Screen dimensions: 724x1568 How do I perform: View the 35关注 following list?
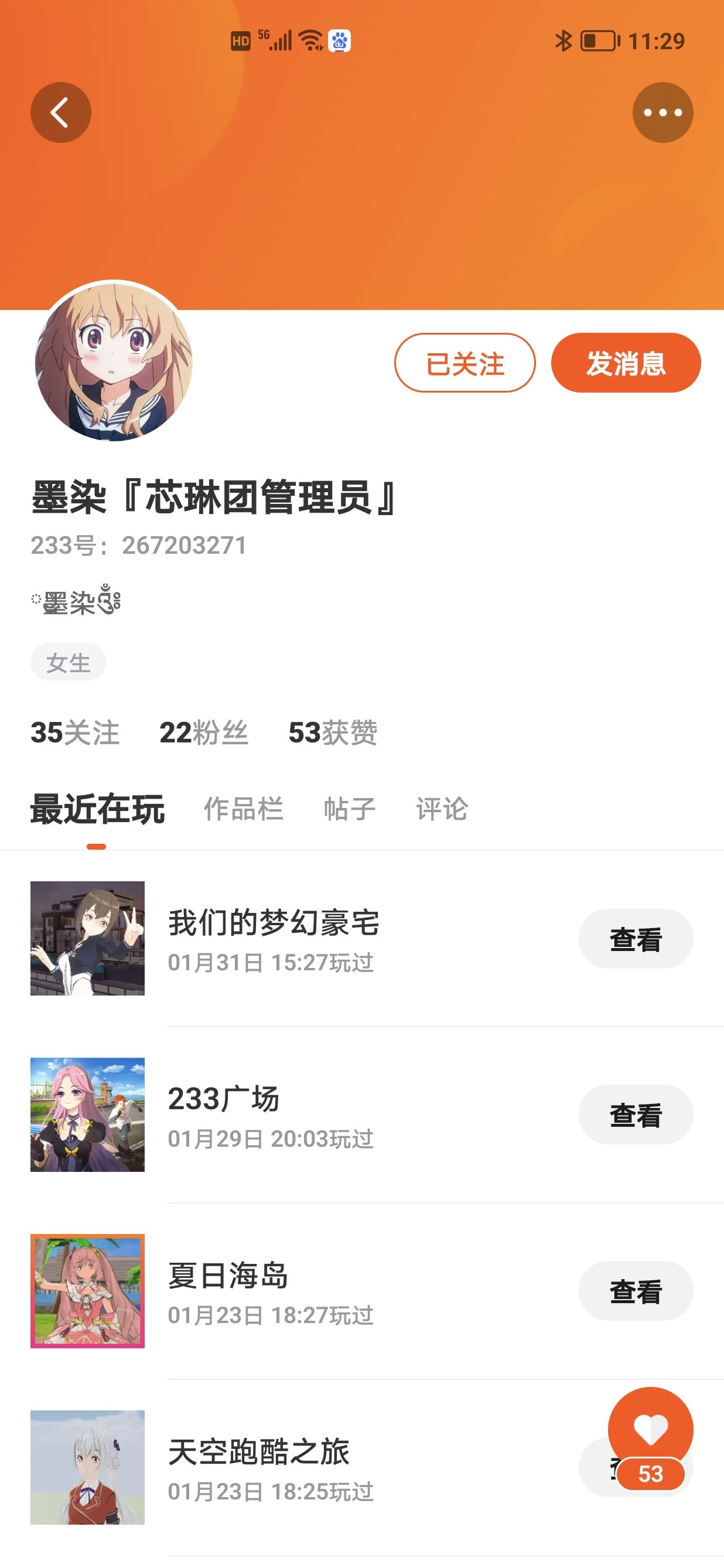click(75, 732)
